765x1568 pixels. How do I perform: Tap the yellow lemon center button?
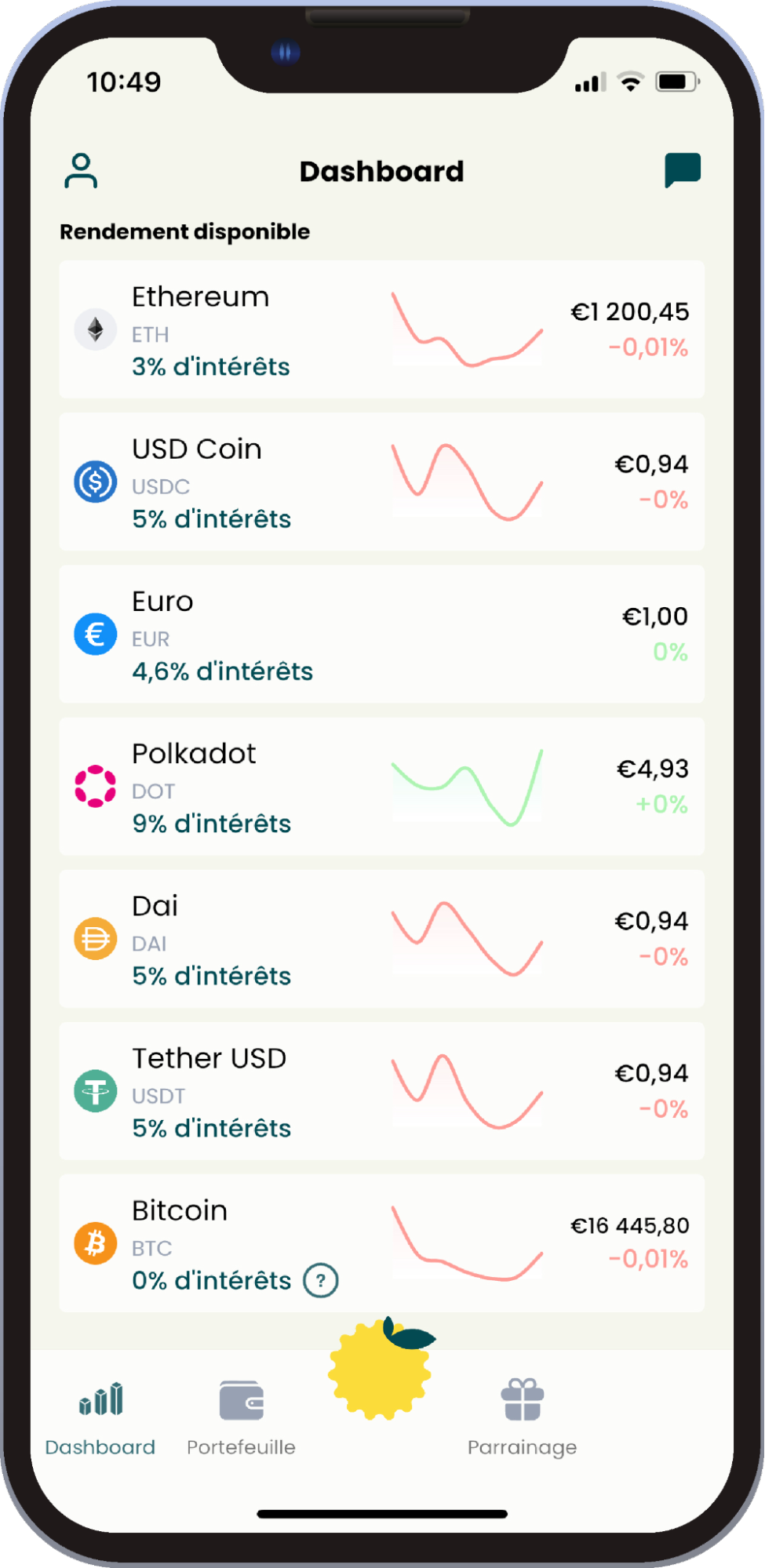pos(381,1370)
